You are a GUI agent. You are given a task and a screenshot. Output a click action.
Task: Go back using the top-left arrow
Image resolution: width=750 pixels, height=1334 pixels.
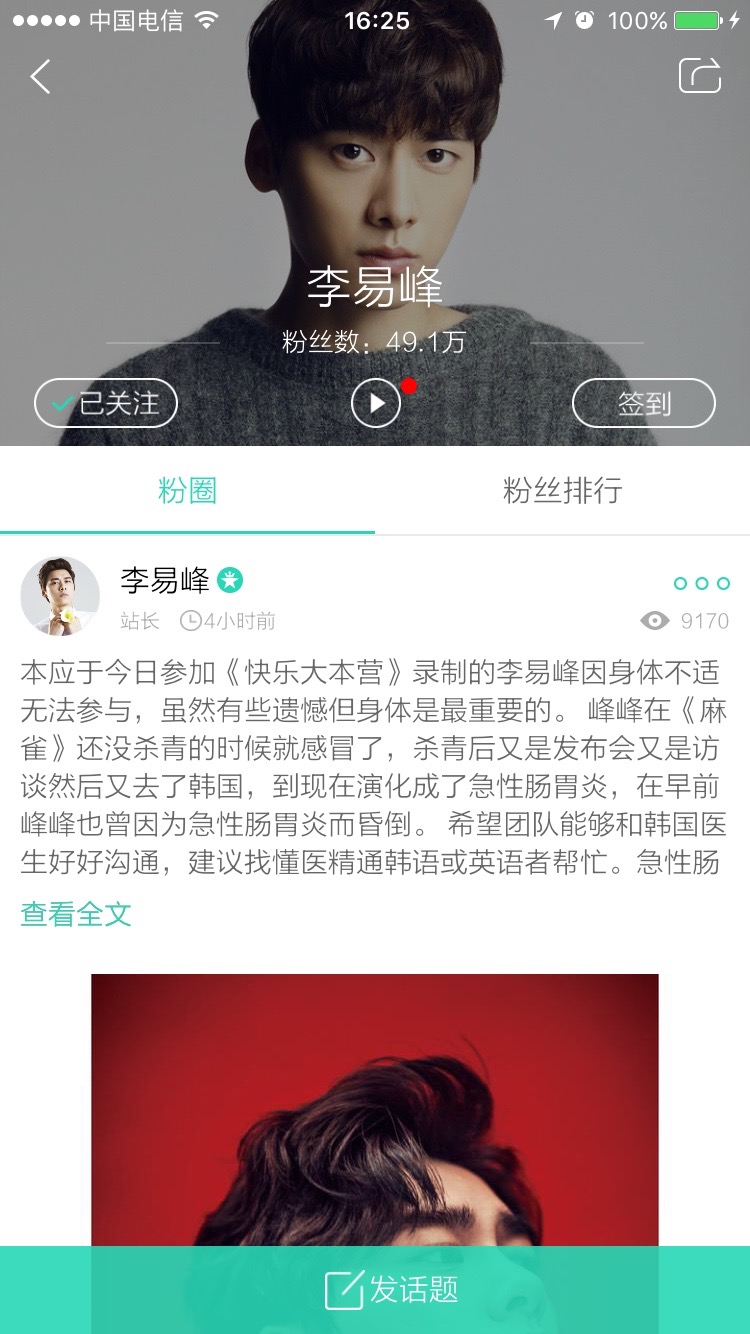[x=40, y=76]
